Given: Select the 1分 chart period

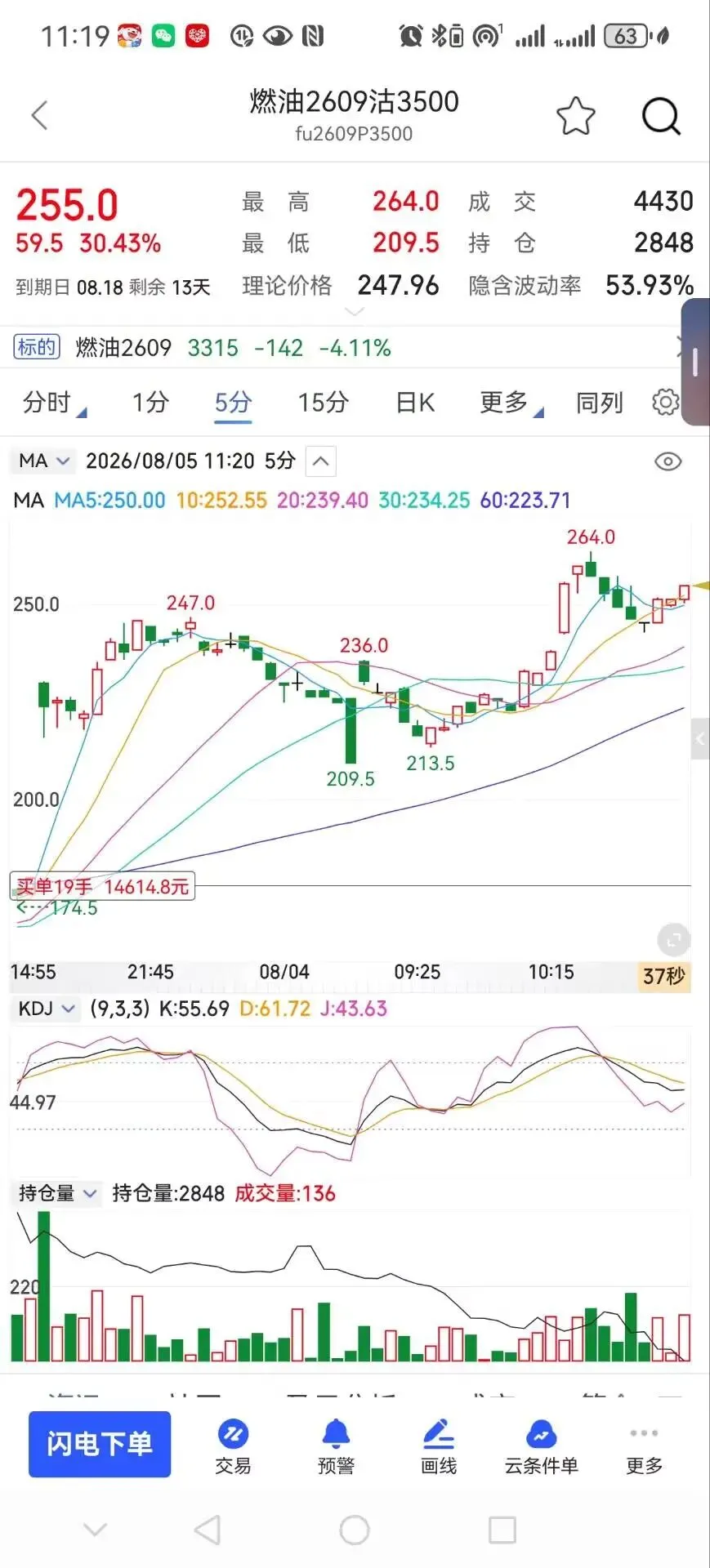Looking at the screenshot, I should 150,402.
